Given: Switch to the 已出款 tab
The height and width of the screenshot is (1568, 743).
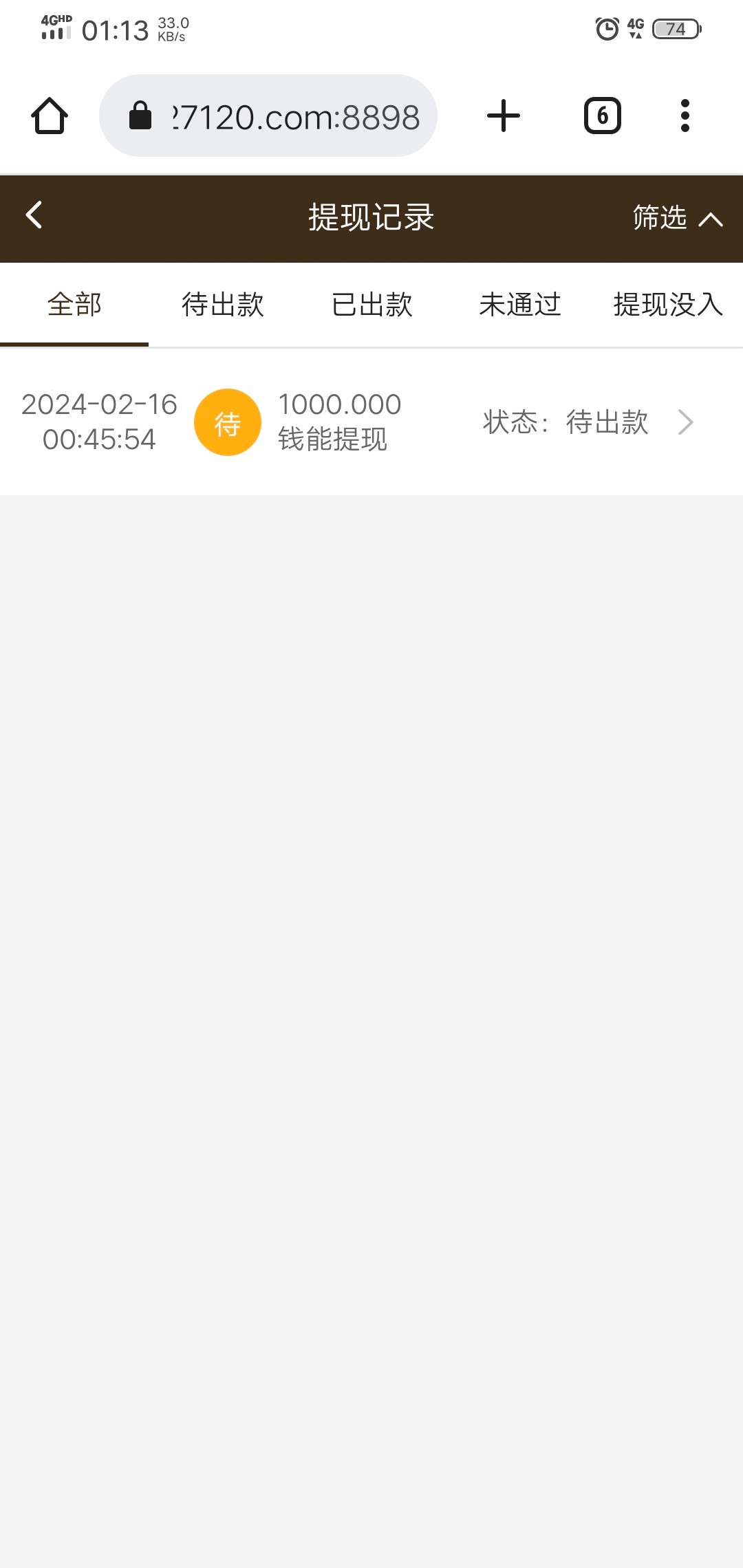Looking at the screenshot, I should click(x=371, y=305).
